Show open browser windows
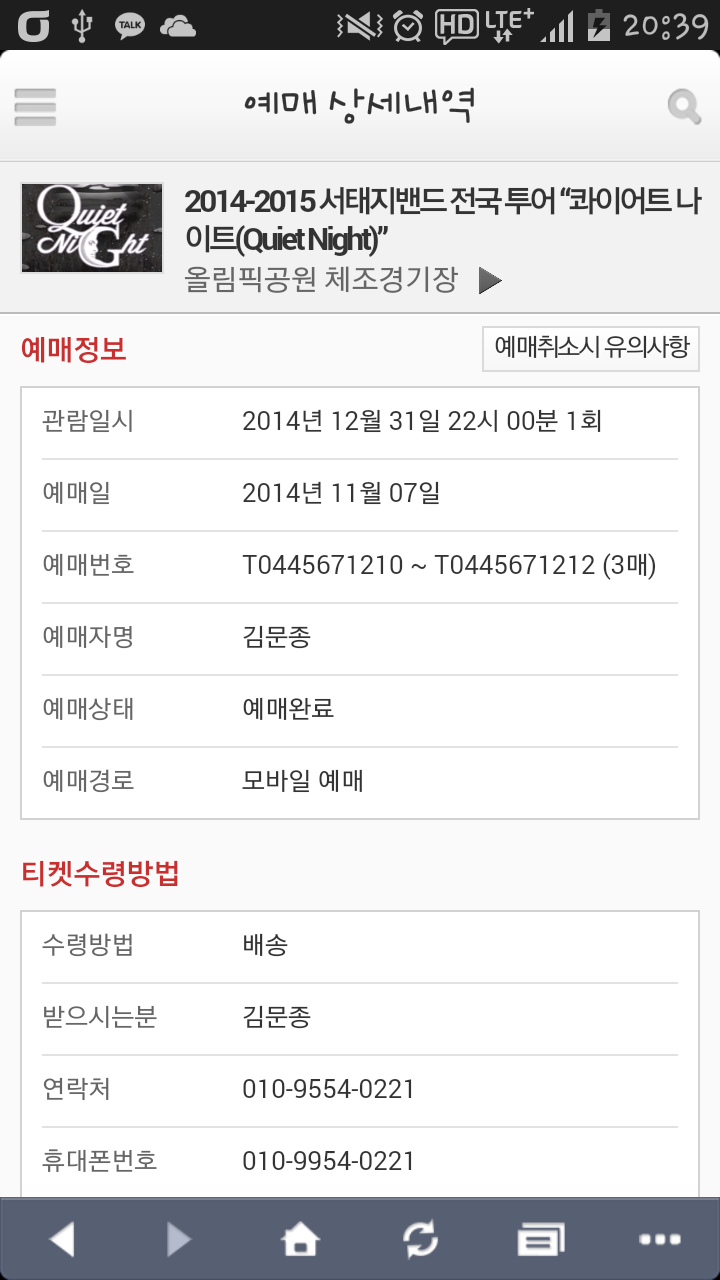This screenshot has height=1280, width=720. coord(540,1240)
